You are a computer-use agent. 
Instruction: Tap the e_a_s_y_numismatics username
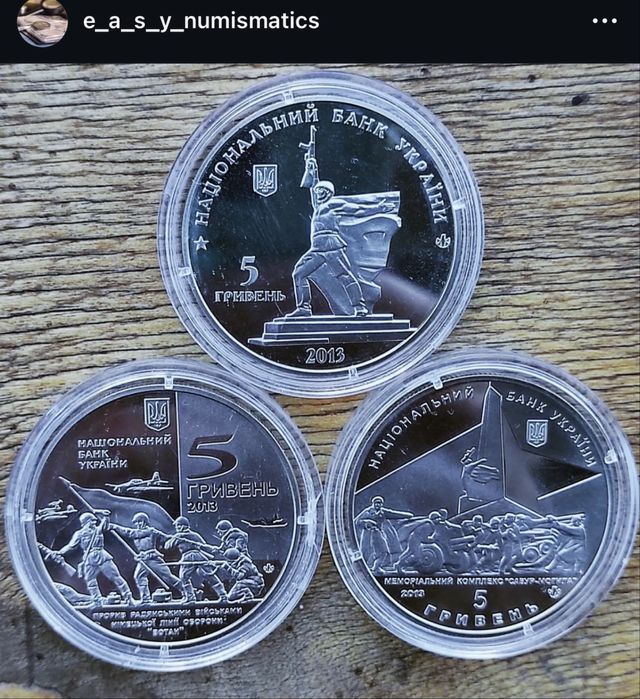tap(200, 21)
